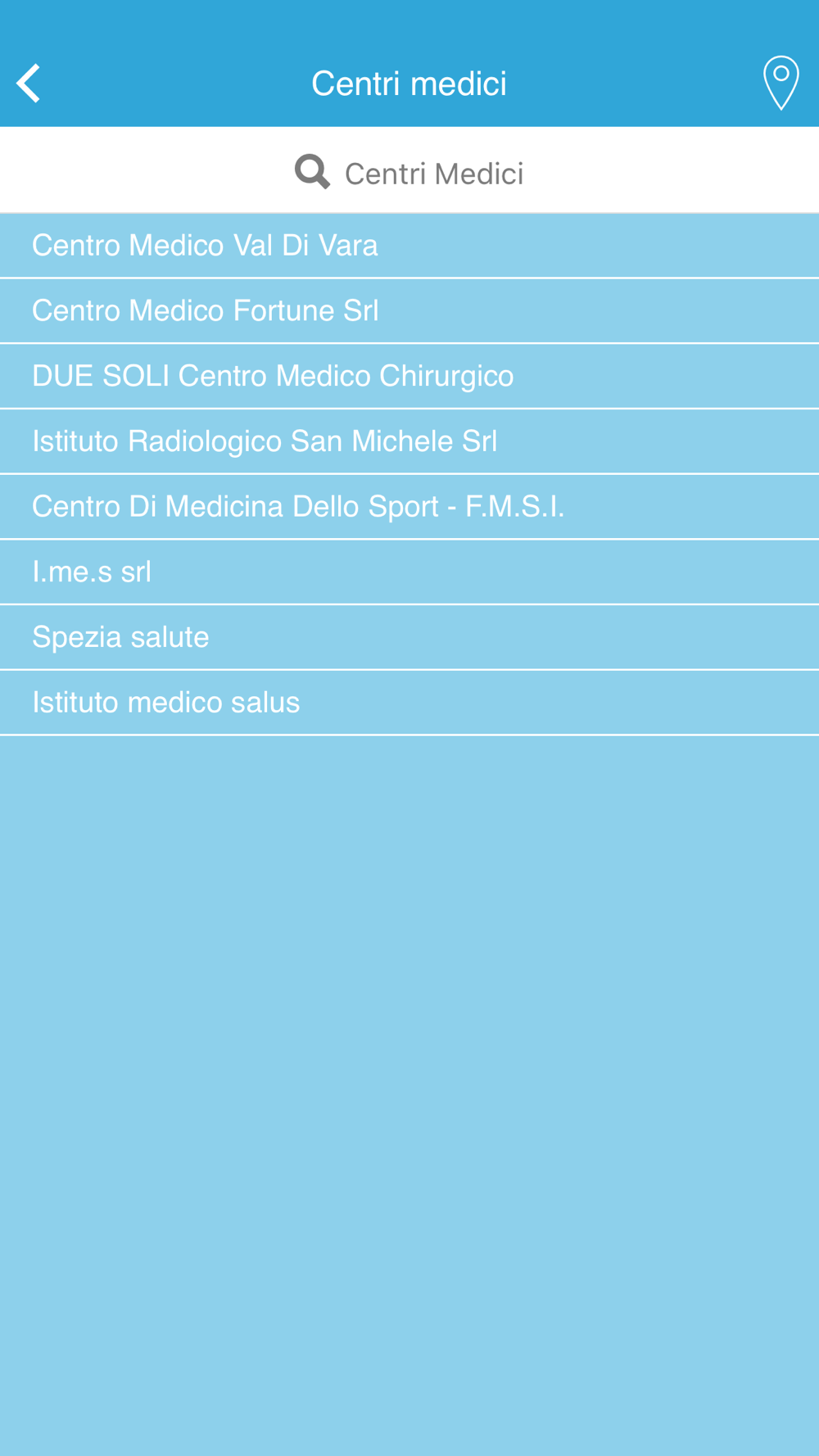Open Spezia salute details
819x1456 pixels.
(120, 637)
